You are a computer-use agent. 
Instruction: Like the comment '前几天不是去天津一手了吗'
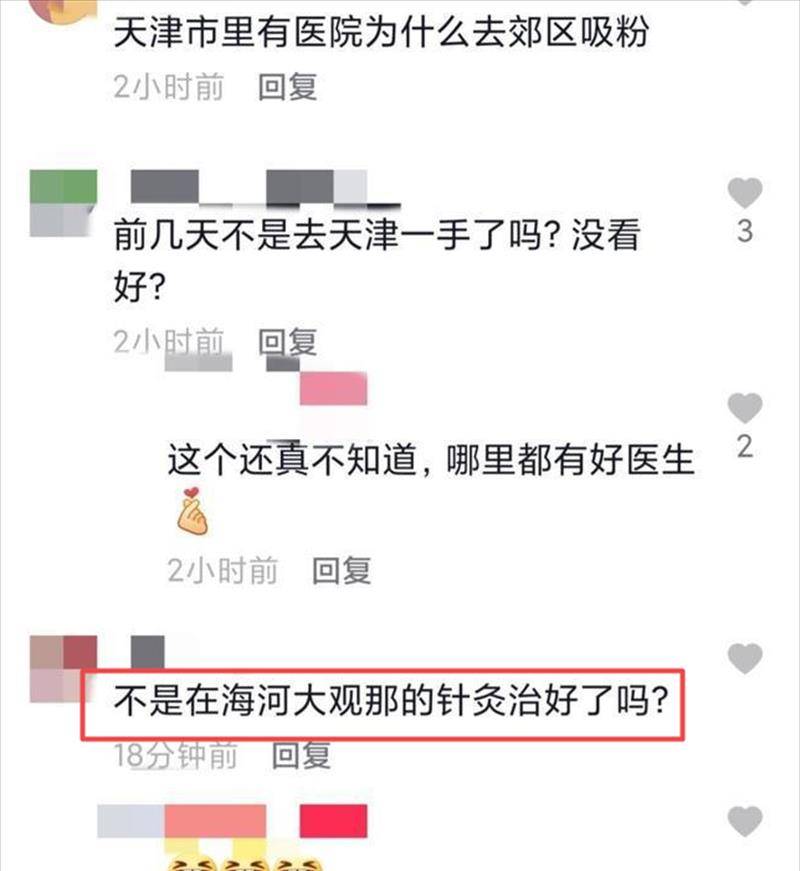pyautogui.click(x=745, y=193)
